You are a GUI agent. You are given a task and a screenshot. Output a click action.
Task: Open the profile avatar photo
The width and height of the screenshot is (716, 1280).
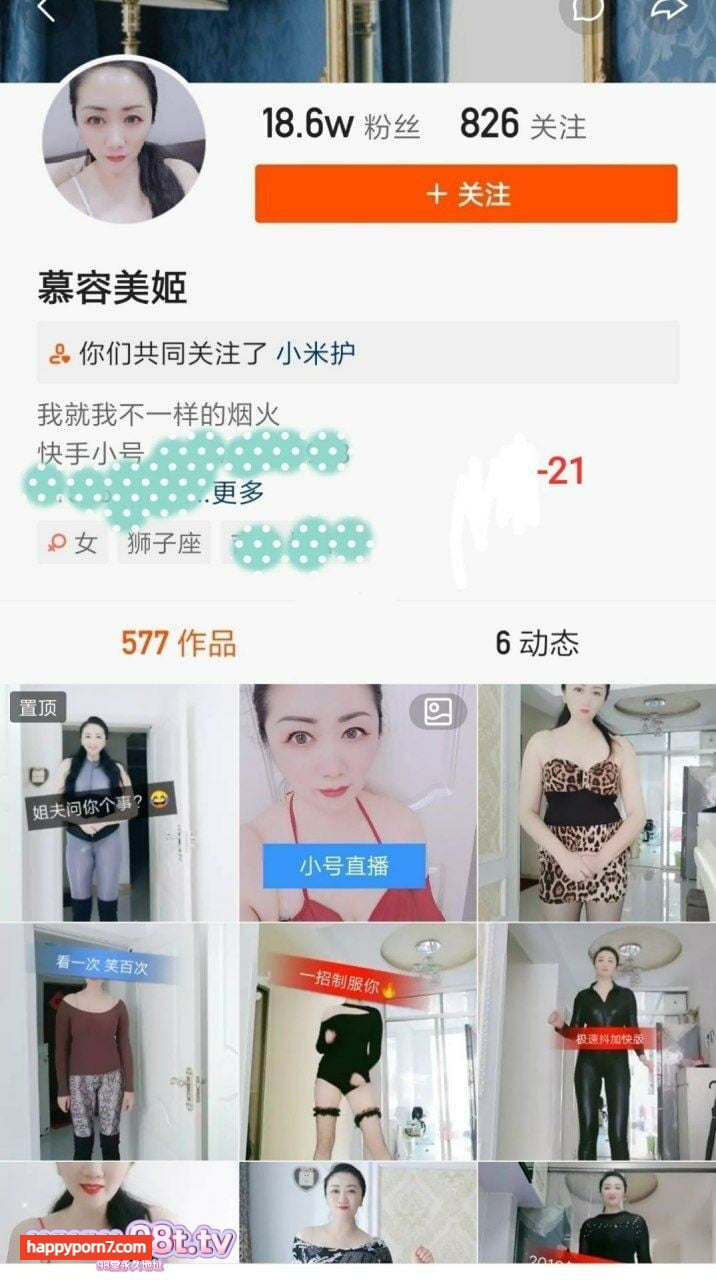[x=124, y=139]
